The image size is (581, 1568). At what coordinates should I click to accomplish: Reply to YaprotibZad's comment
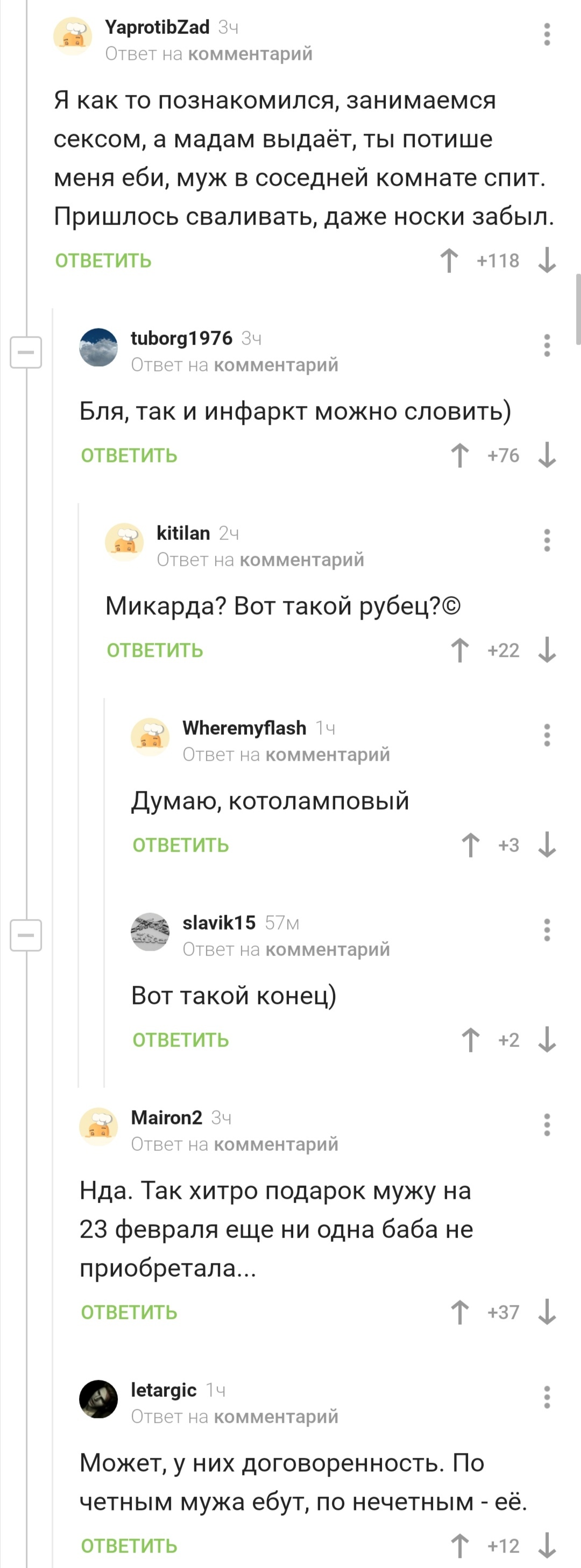coord(103,261)
